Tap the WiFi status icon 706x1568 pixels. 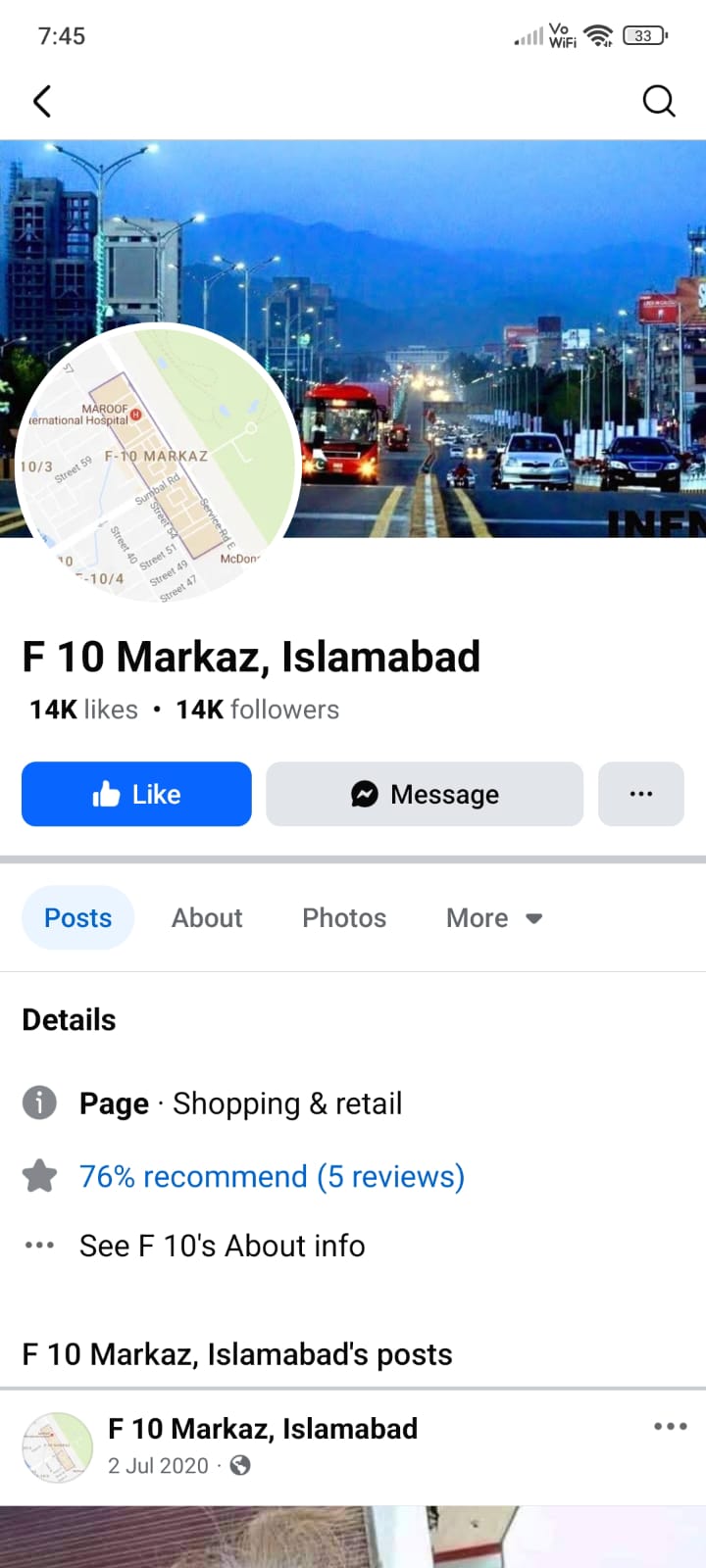tap(597, 35)
